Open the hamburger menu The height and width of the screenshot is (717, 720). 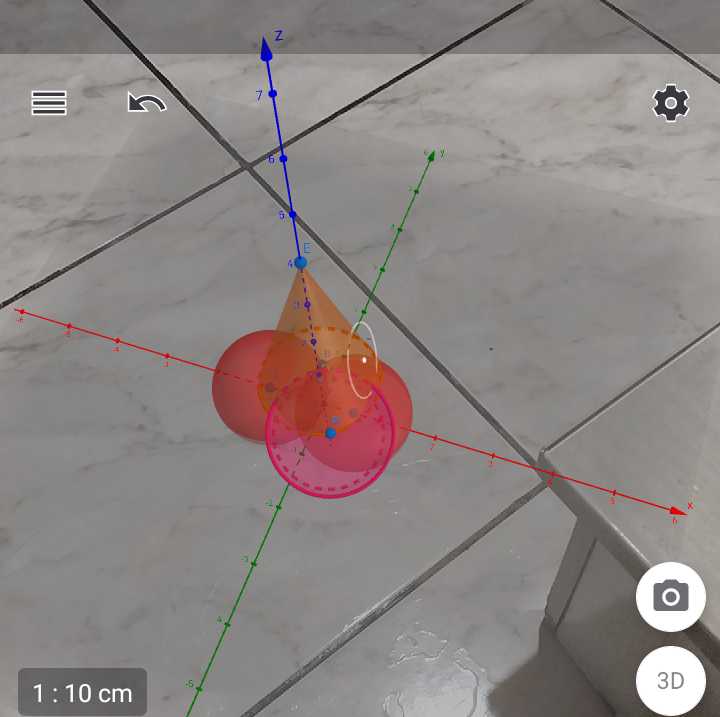click(49, 102)
